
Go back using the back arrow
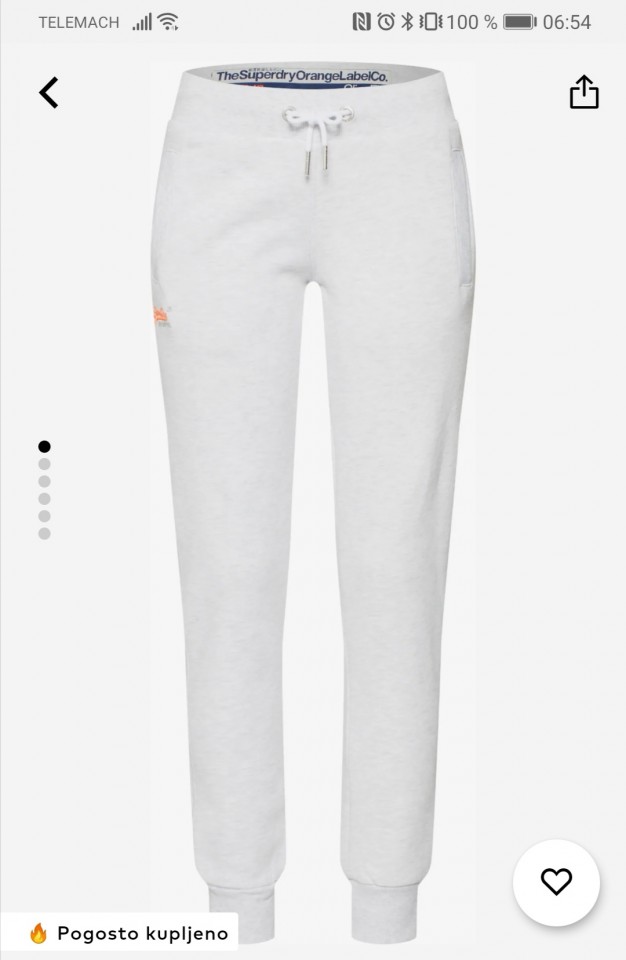[49, 93]
